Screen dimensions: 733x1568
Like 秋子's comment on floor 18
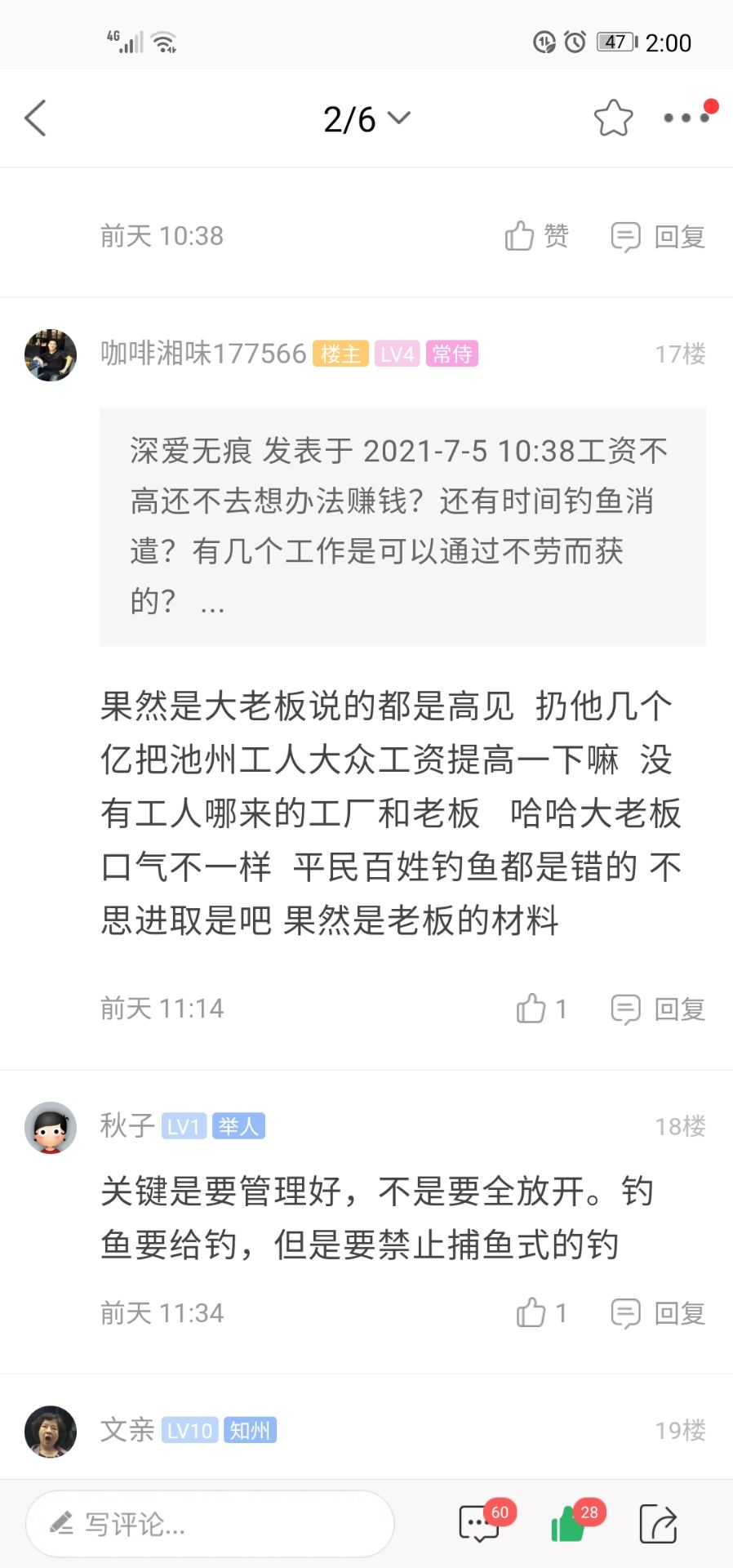coord(540,1313)
